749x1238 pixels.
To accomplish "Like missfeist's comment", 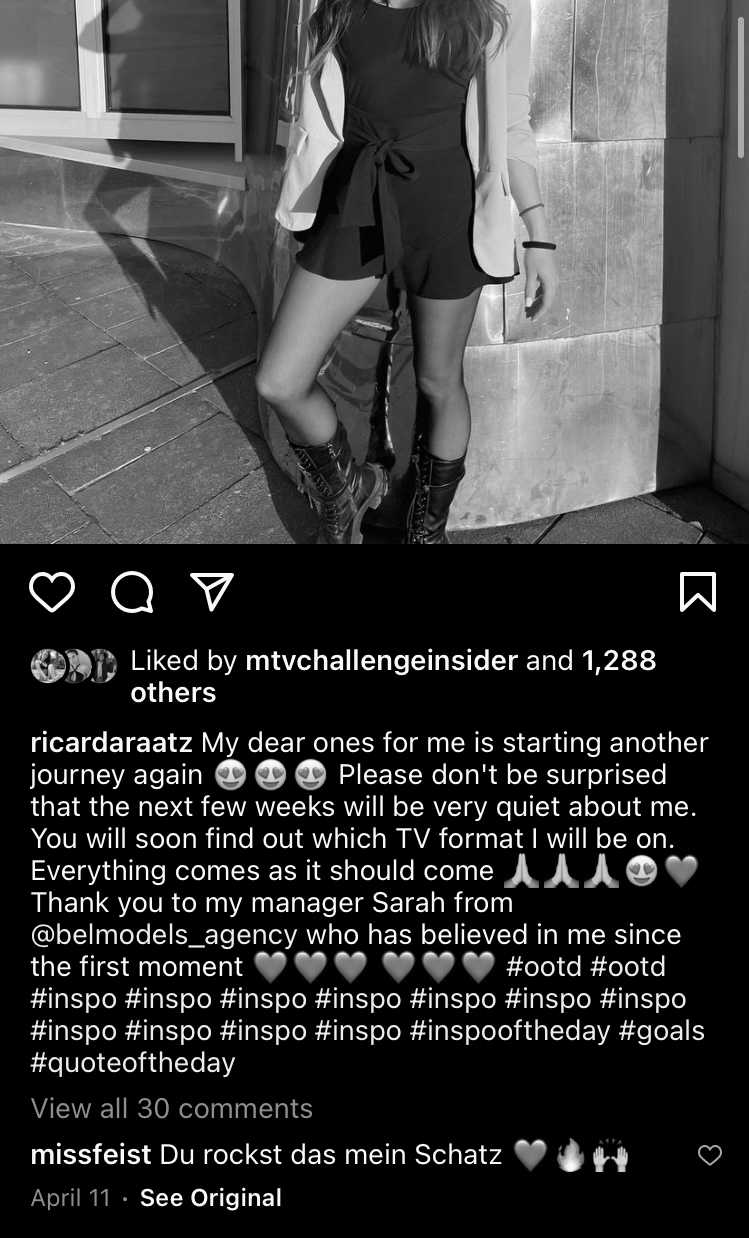I will pos(709,1156).
